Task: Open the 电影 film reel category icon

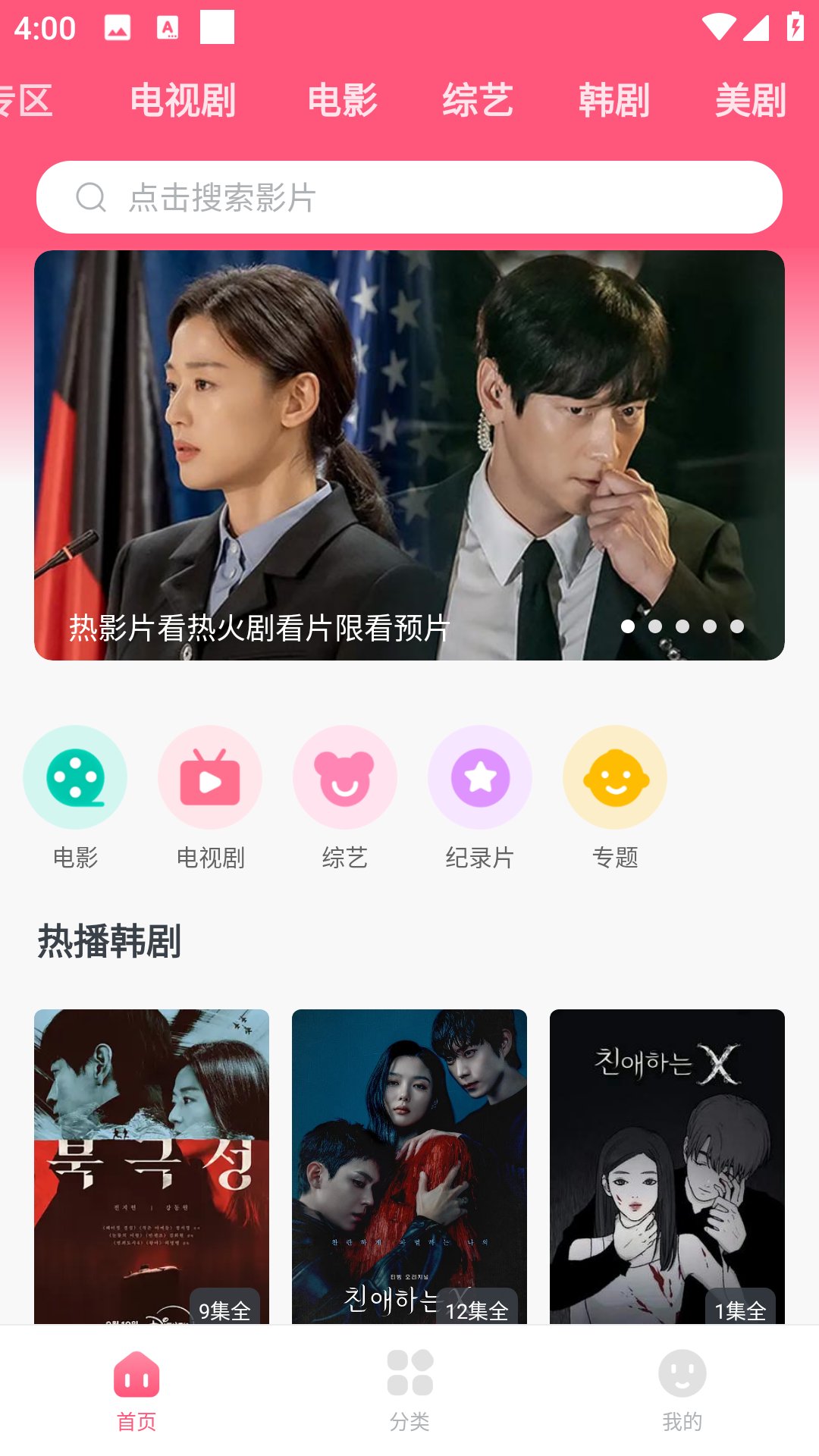Action: [x=74, y=777]
